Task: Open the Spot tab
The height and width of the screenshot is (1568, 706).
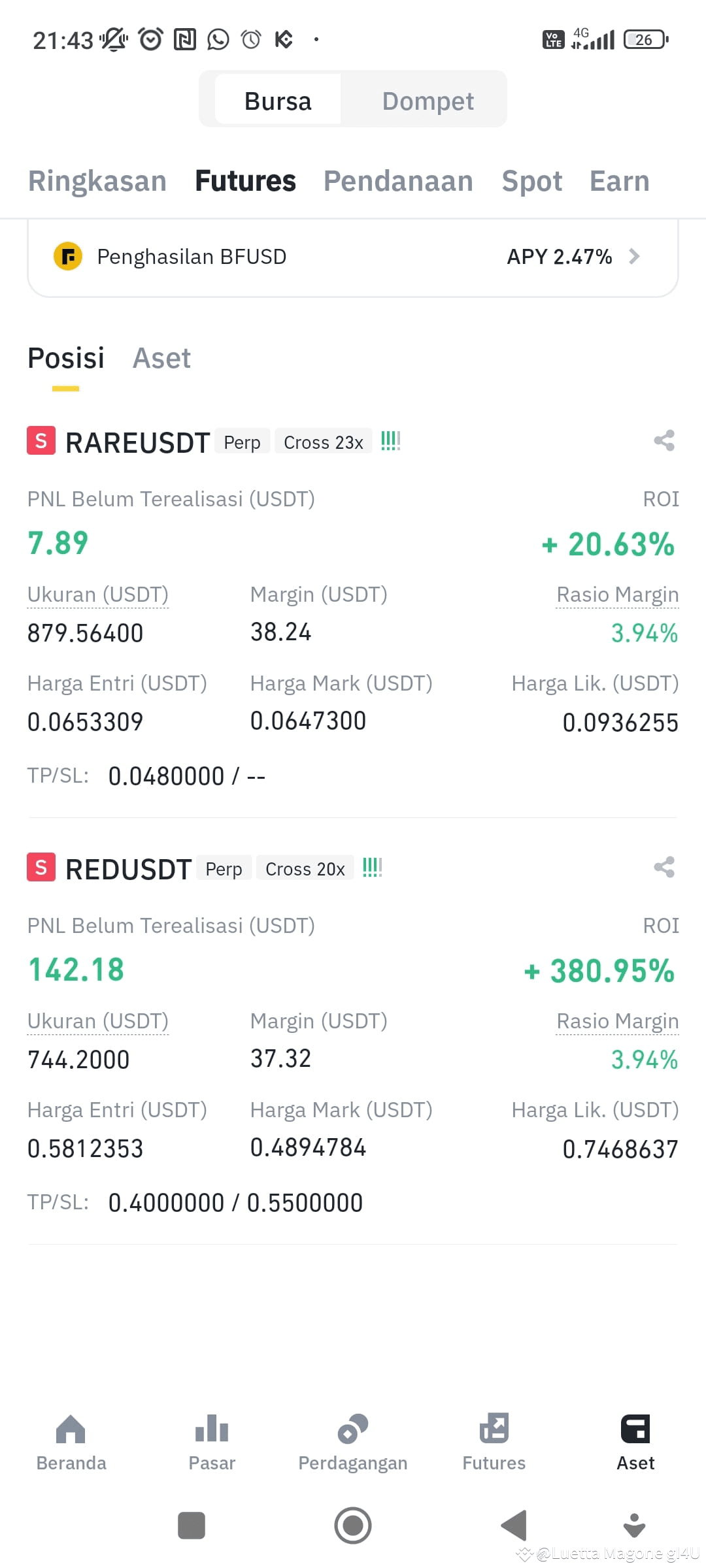Action: (x=531, y=181)
